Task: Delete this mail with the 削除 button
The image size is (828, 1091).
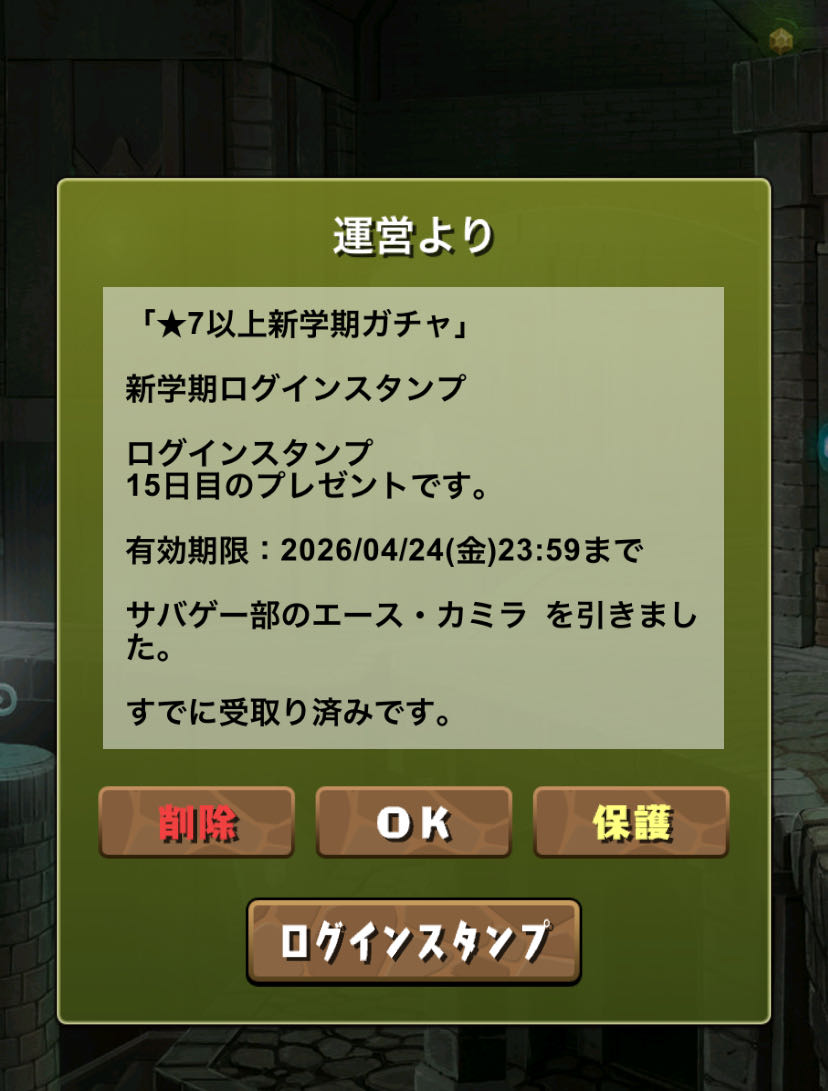Action: coord(196,822)
